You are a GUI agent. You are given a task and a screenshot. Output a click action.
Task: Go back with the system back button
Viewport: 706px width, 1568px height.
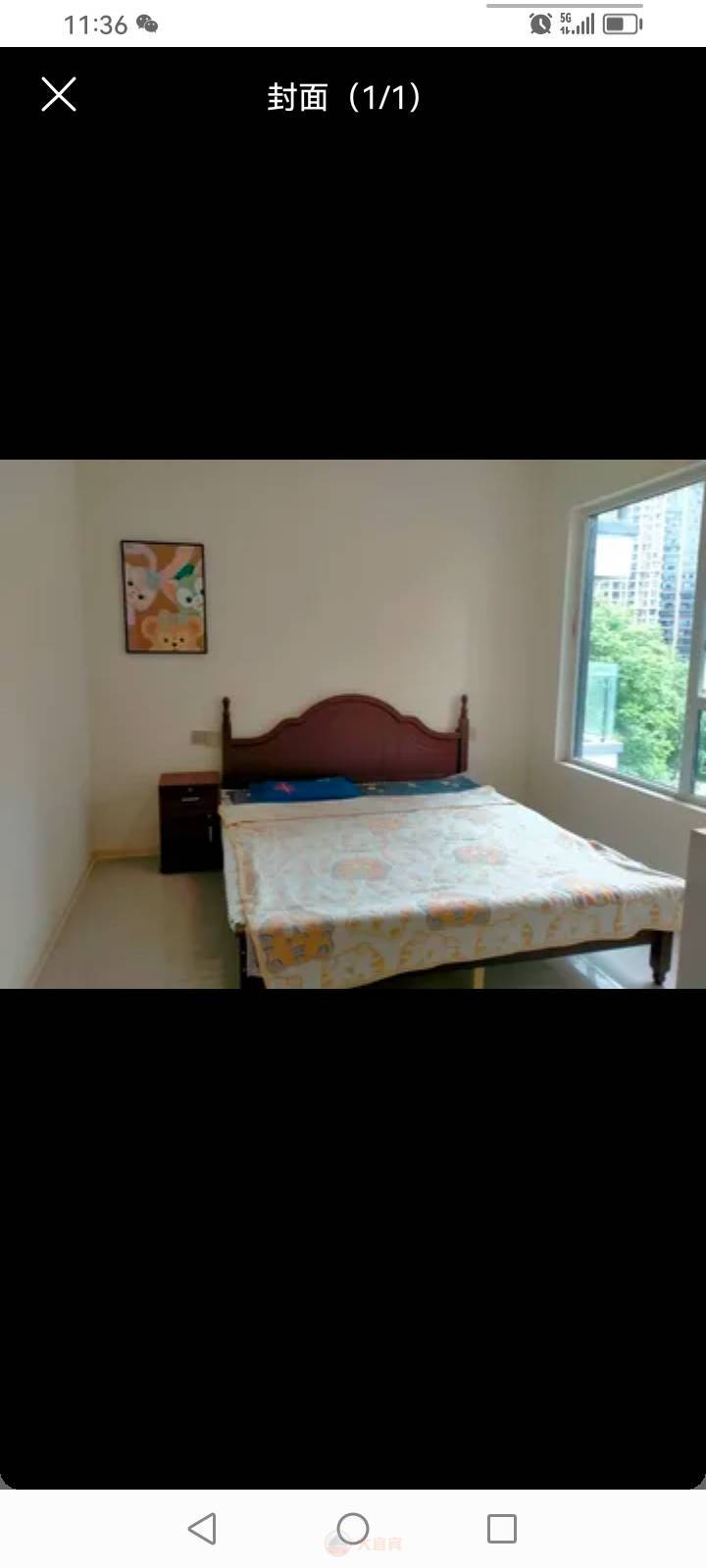click(202, 1528)
